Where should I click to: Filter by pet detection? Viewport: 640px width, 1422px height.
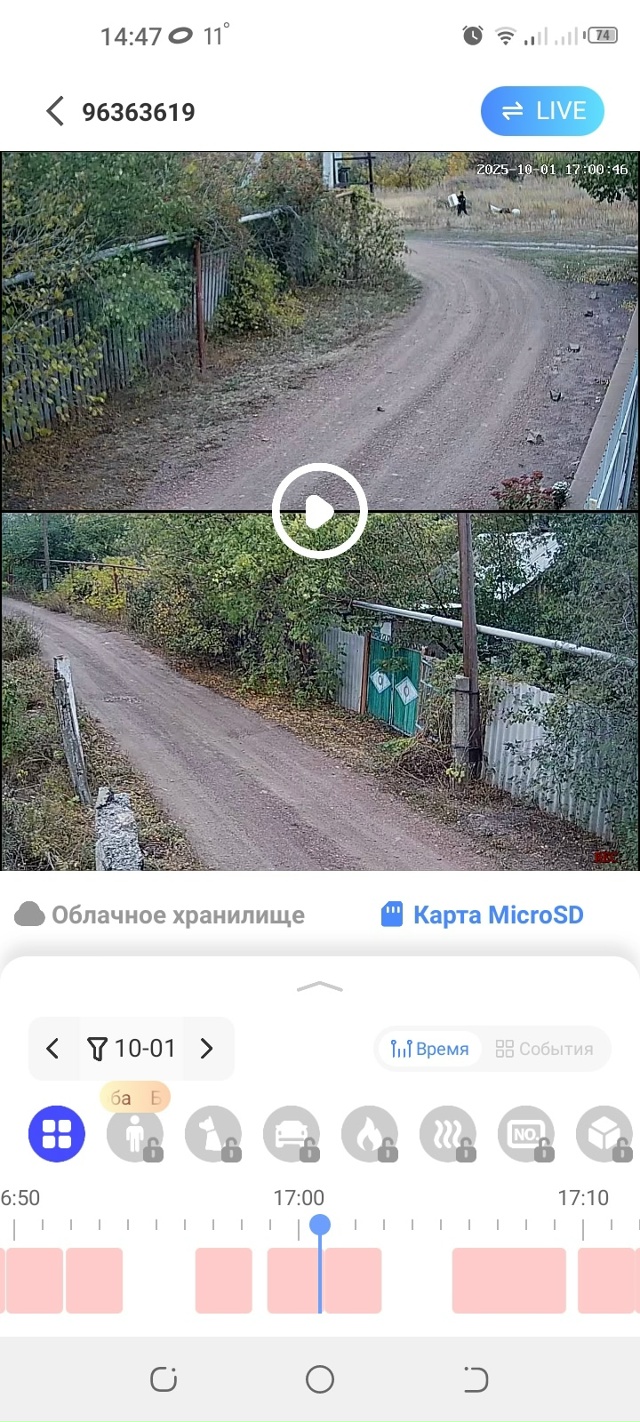click(213, 1134)
